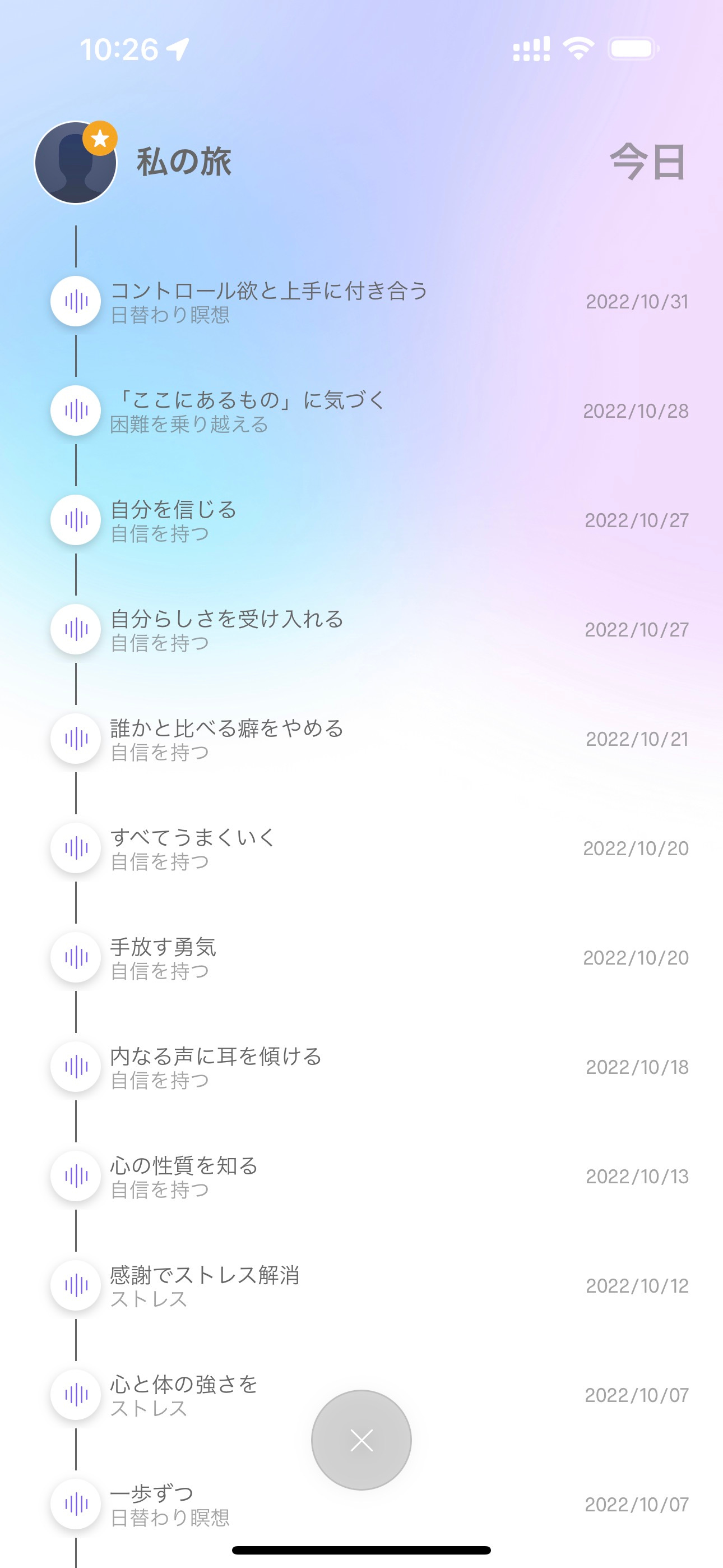Open 「ここにあるもの」に気づく session
Image resolution: width=723 pixels, height=1568 pixels.
pyautogui.click(x=247, y=411)
